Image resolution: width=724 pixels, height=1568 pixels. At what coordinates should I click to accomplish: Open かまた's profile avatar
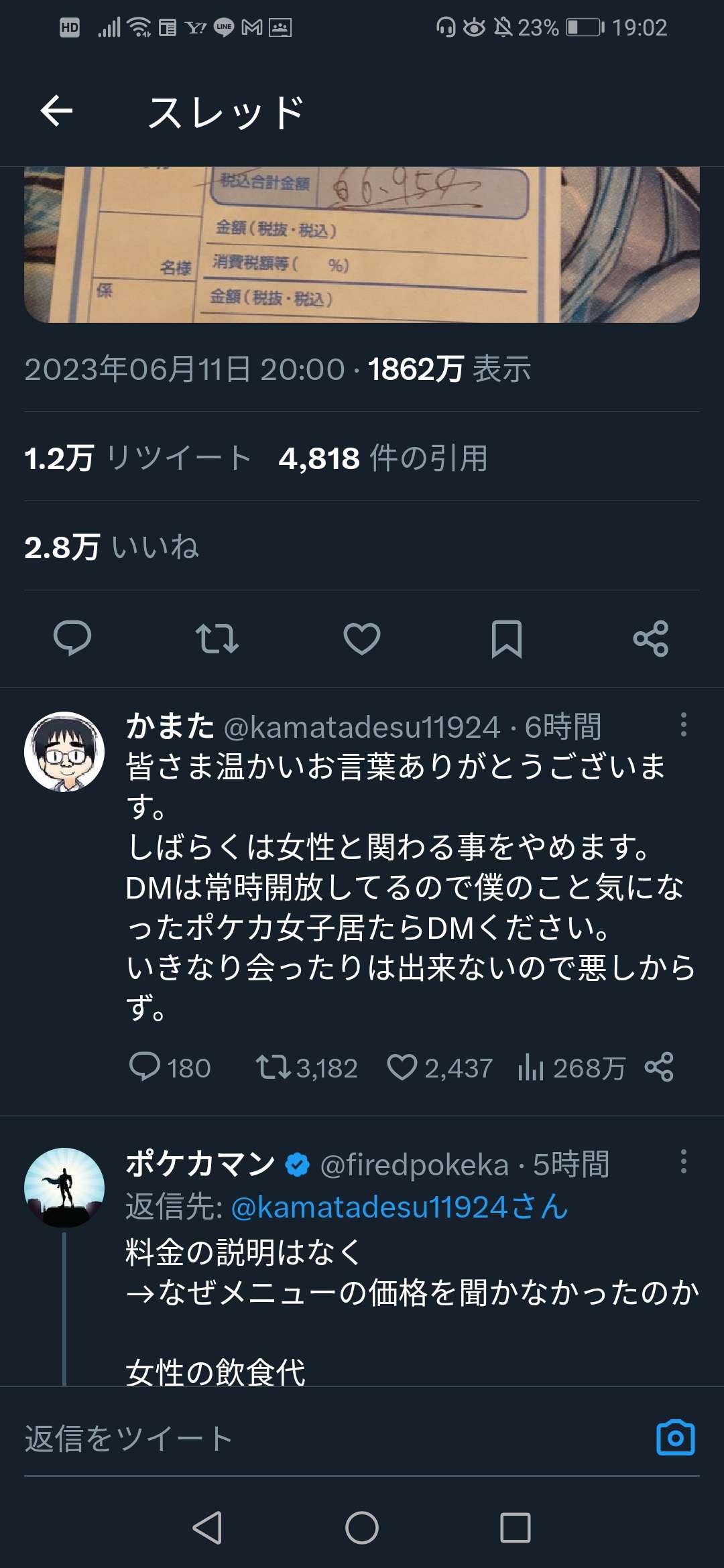(x=64, y=751)
